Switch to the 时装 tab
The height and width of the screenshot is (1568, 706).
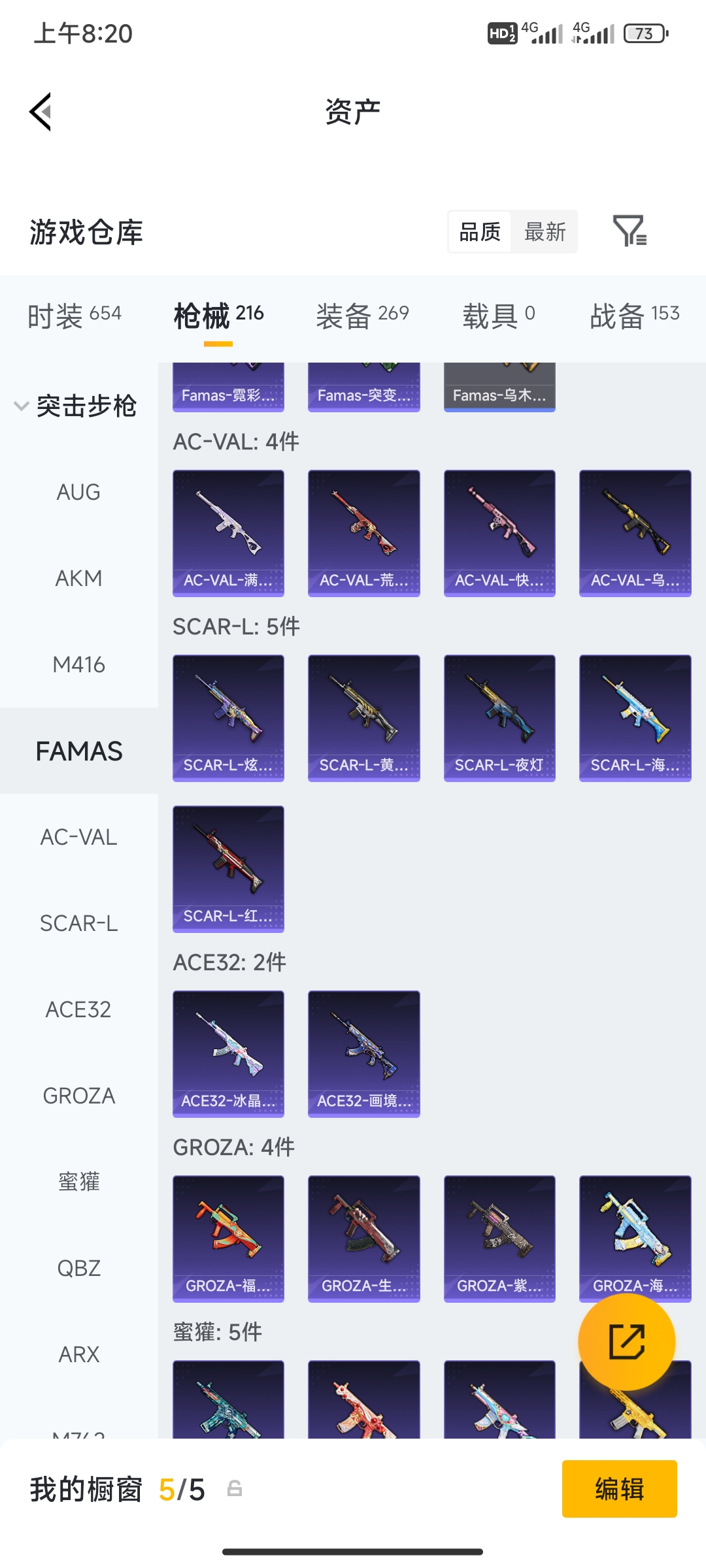[x=74, y=316]
